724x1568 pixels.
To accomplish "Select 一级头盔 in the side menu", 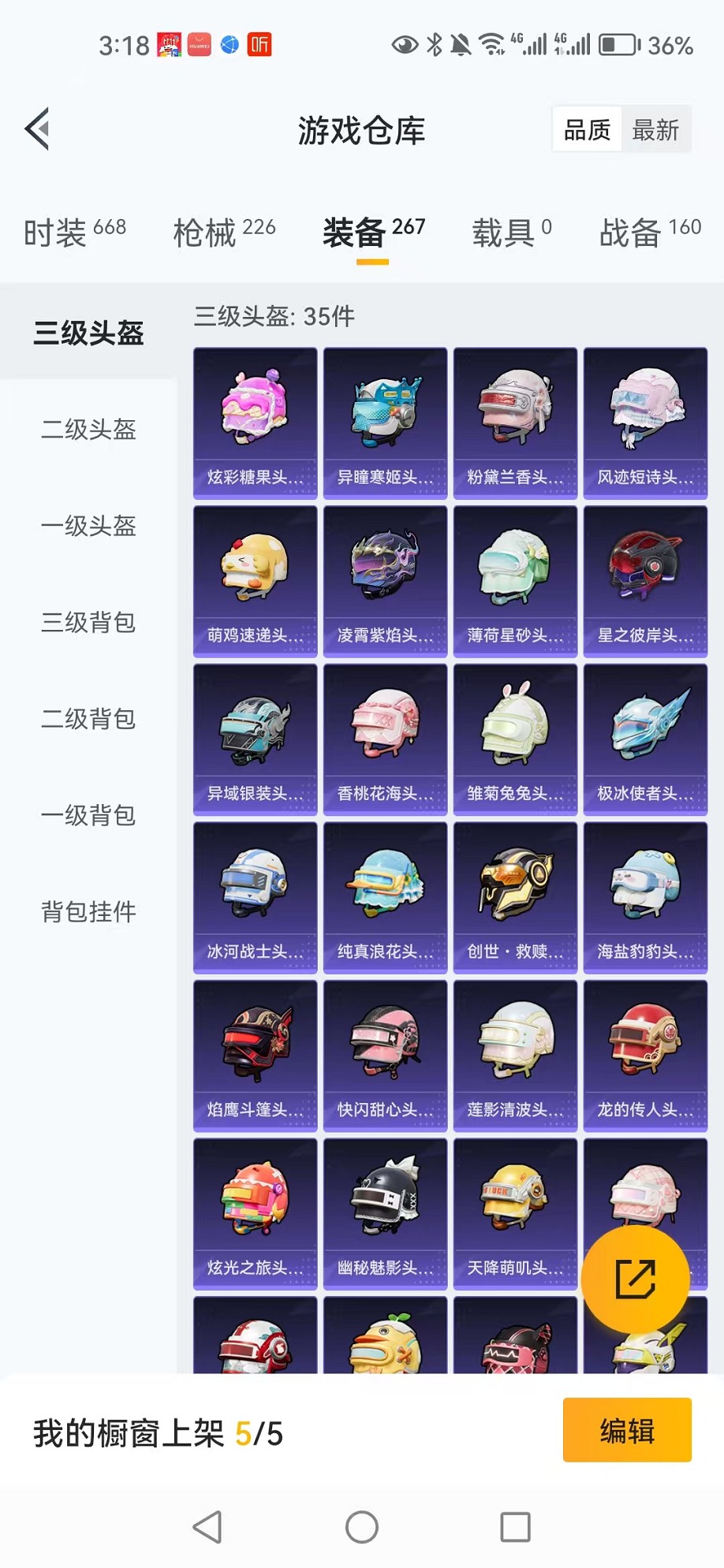I will pos(88,526).
